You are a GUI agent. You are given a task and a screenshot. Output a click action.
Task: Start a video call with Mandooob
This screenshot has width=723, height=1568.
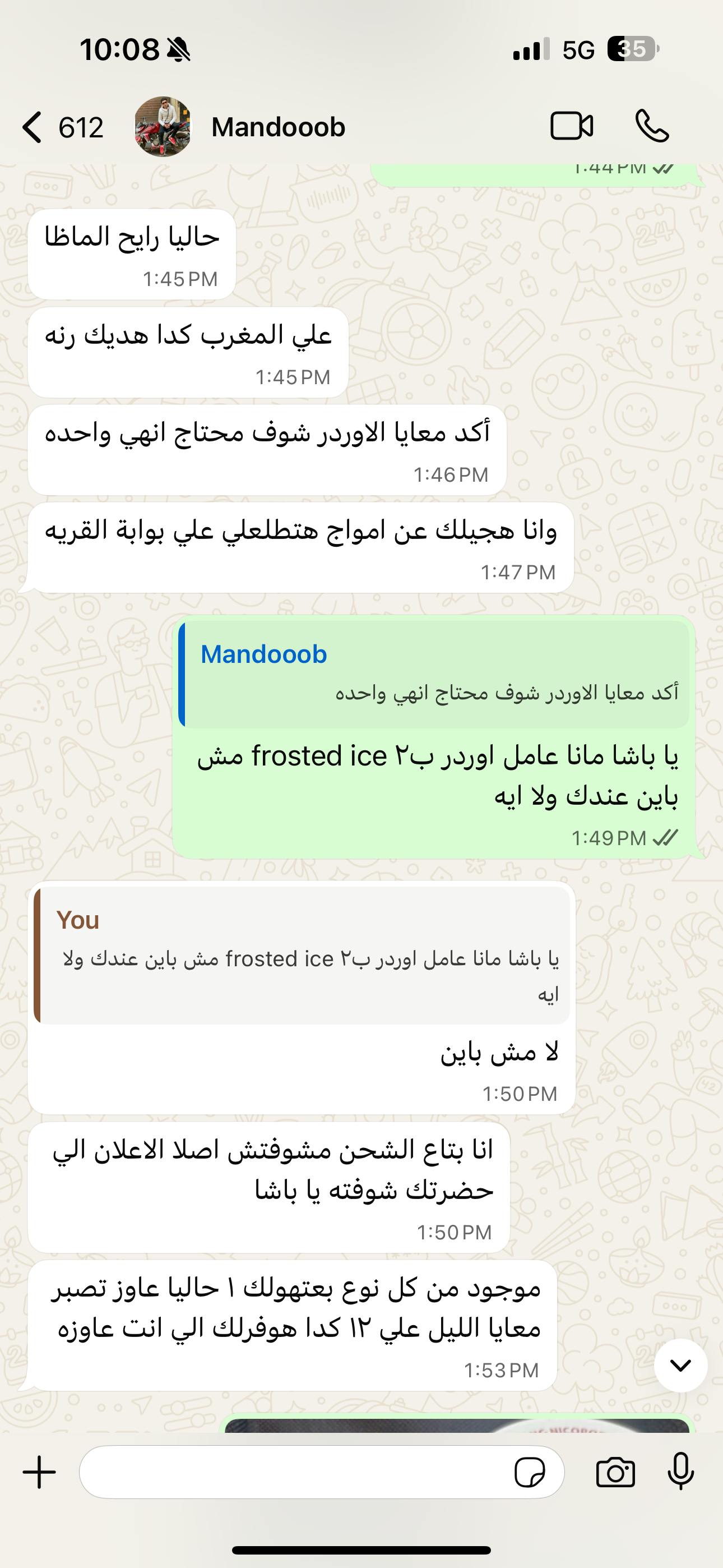click(x=572, y=127)
